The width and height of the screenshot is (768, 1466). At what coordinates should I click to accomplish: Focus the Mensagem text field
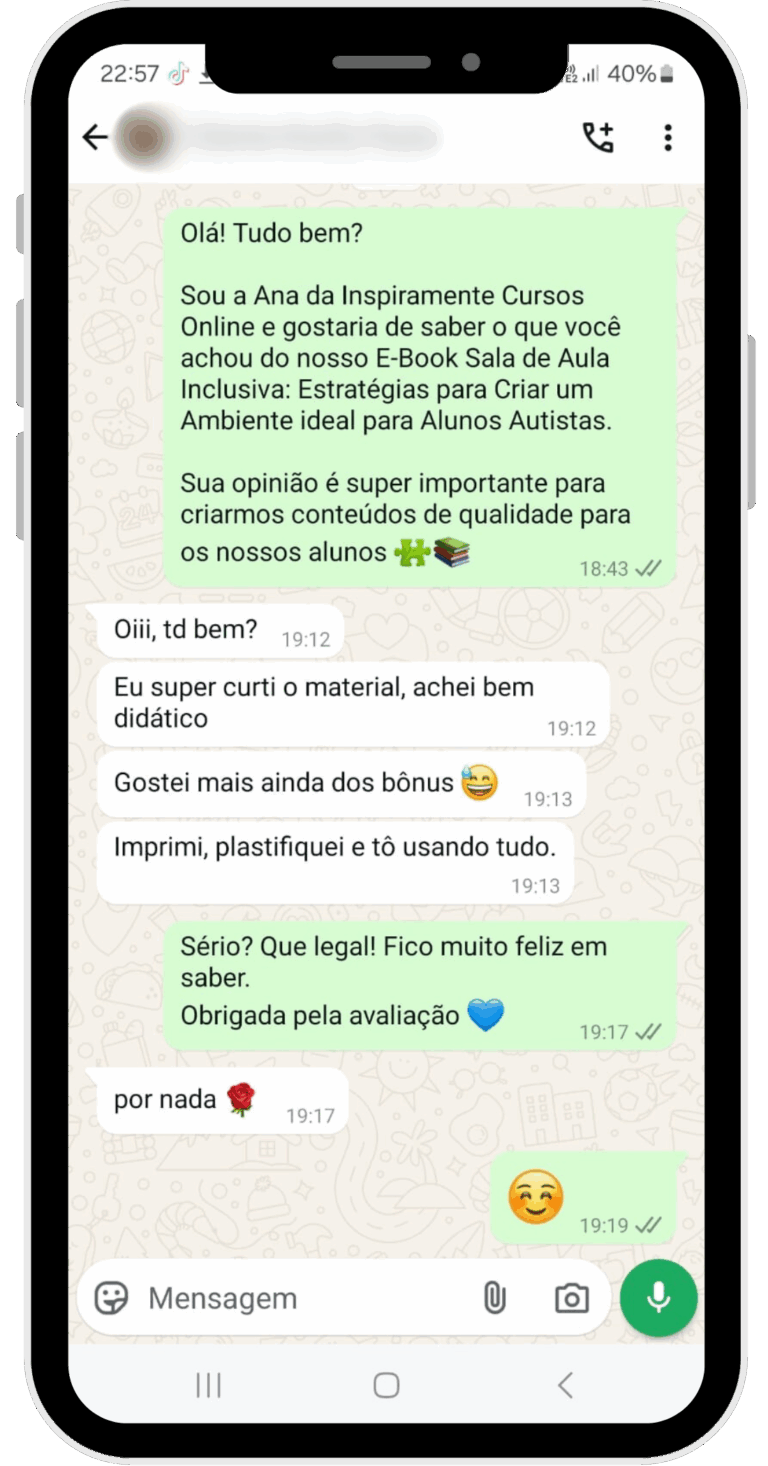tap(300, 1298)
